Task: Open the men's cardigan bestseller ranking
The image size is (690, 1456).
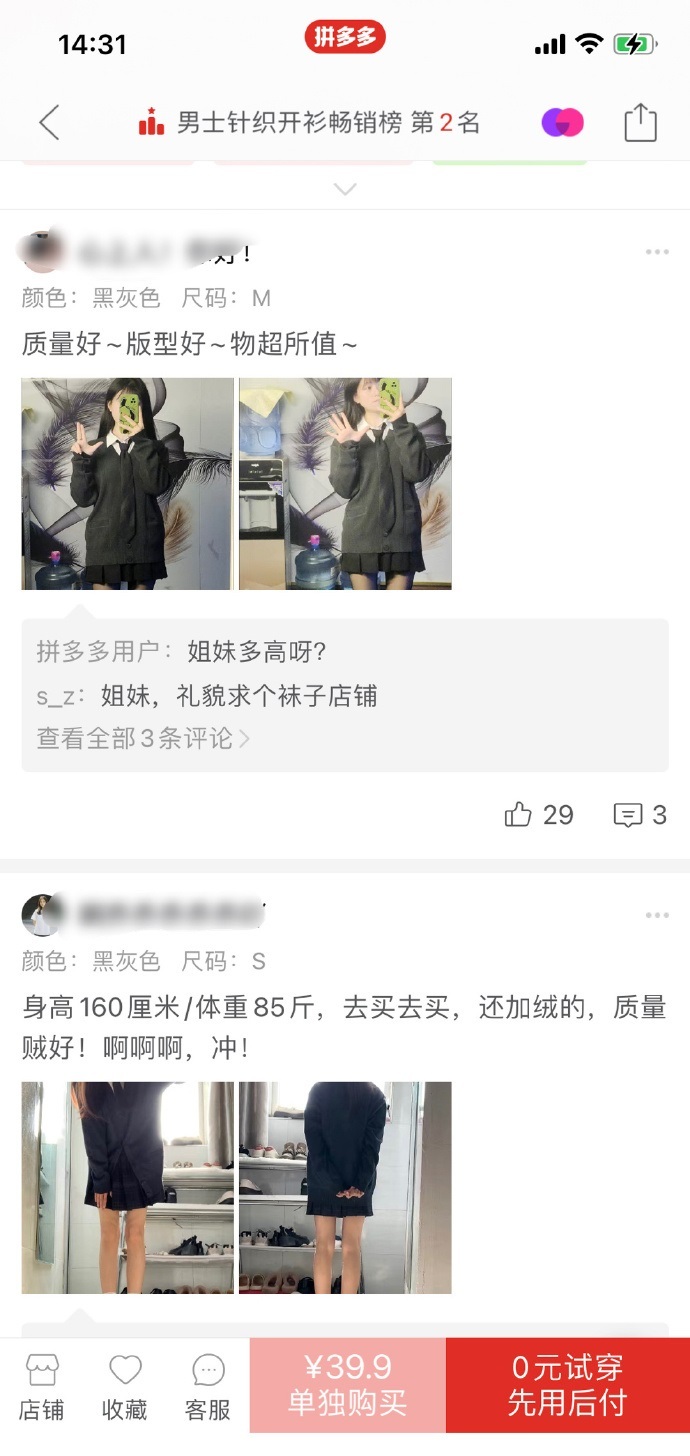Action: click(310, 123)
